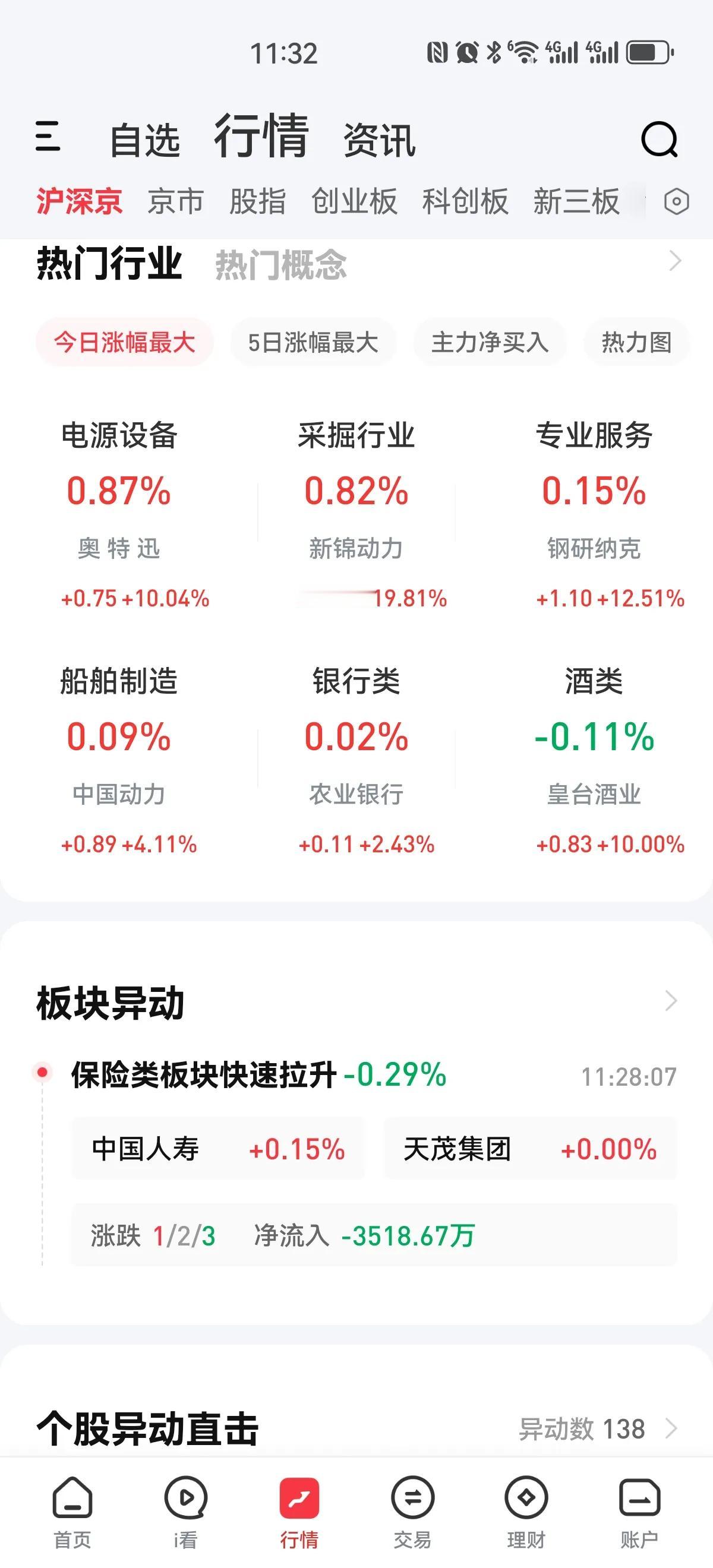Select the 京市 market tab
The height and width of the screenshot is (1568, 713).
pyautogui.click(x=175, y=201)
